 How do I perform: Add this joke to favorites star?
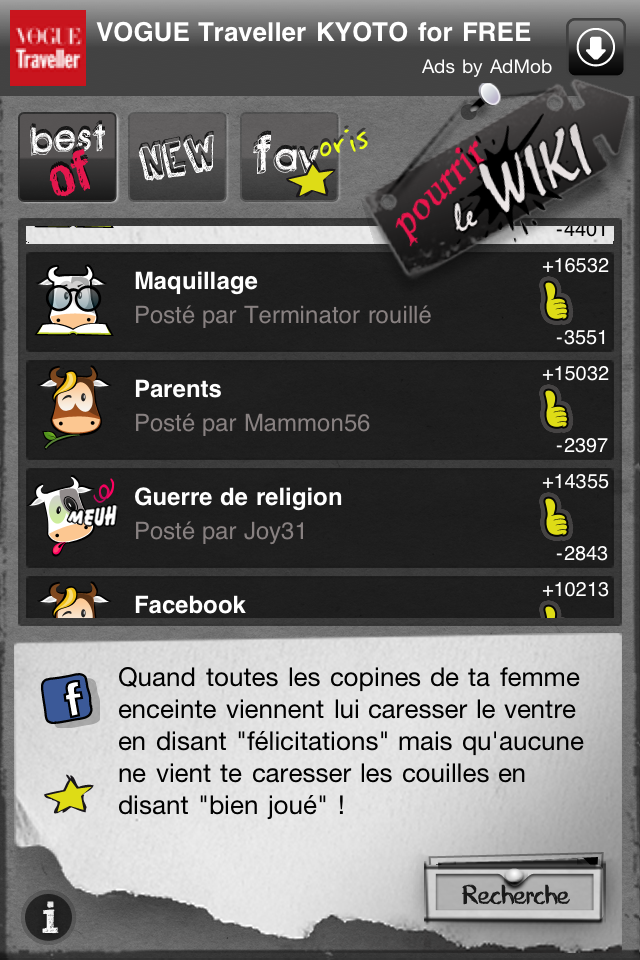68,795
